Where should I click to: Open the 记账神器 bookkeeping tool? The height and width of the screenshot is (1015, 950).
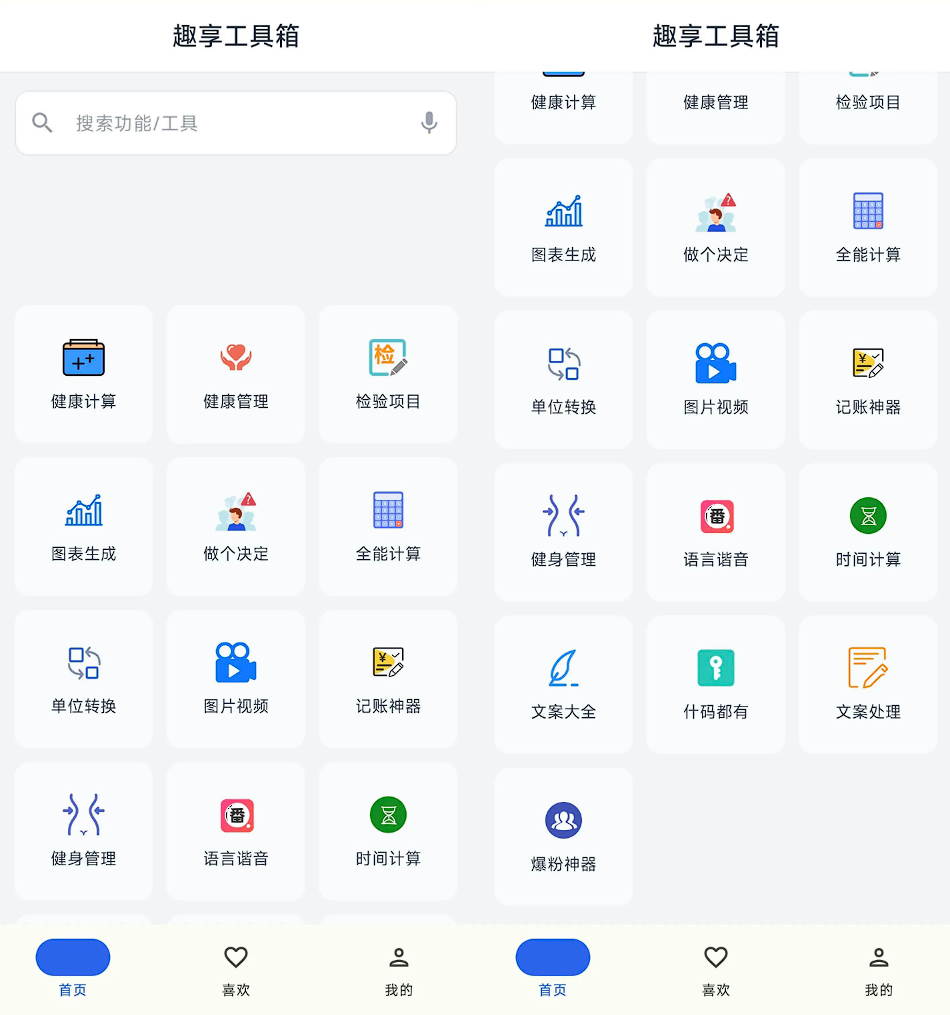[387, 679]
